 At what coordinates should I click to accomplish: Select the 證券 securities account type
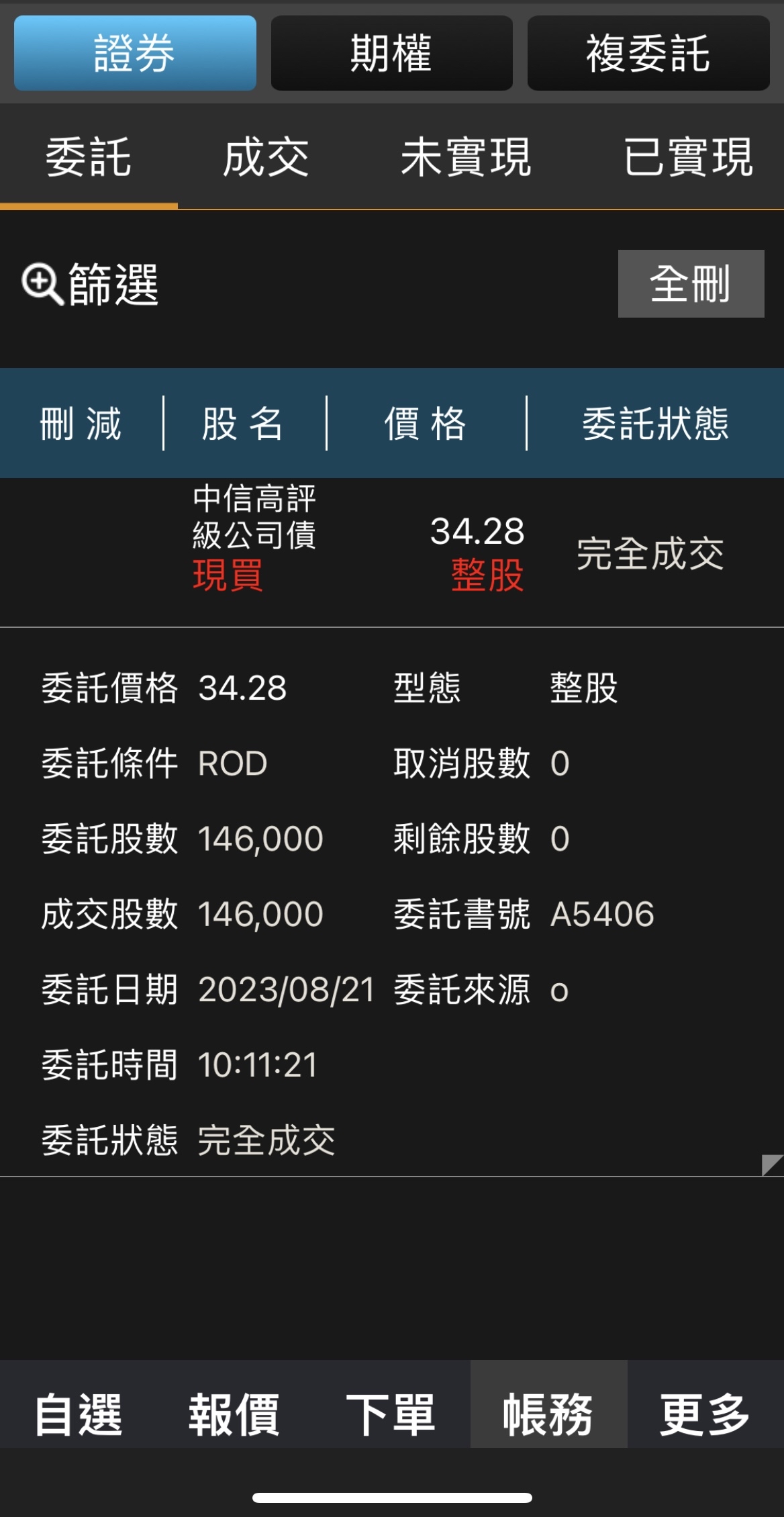[x=134, y=52]
